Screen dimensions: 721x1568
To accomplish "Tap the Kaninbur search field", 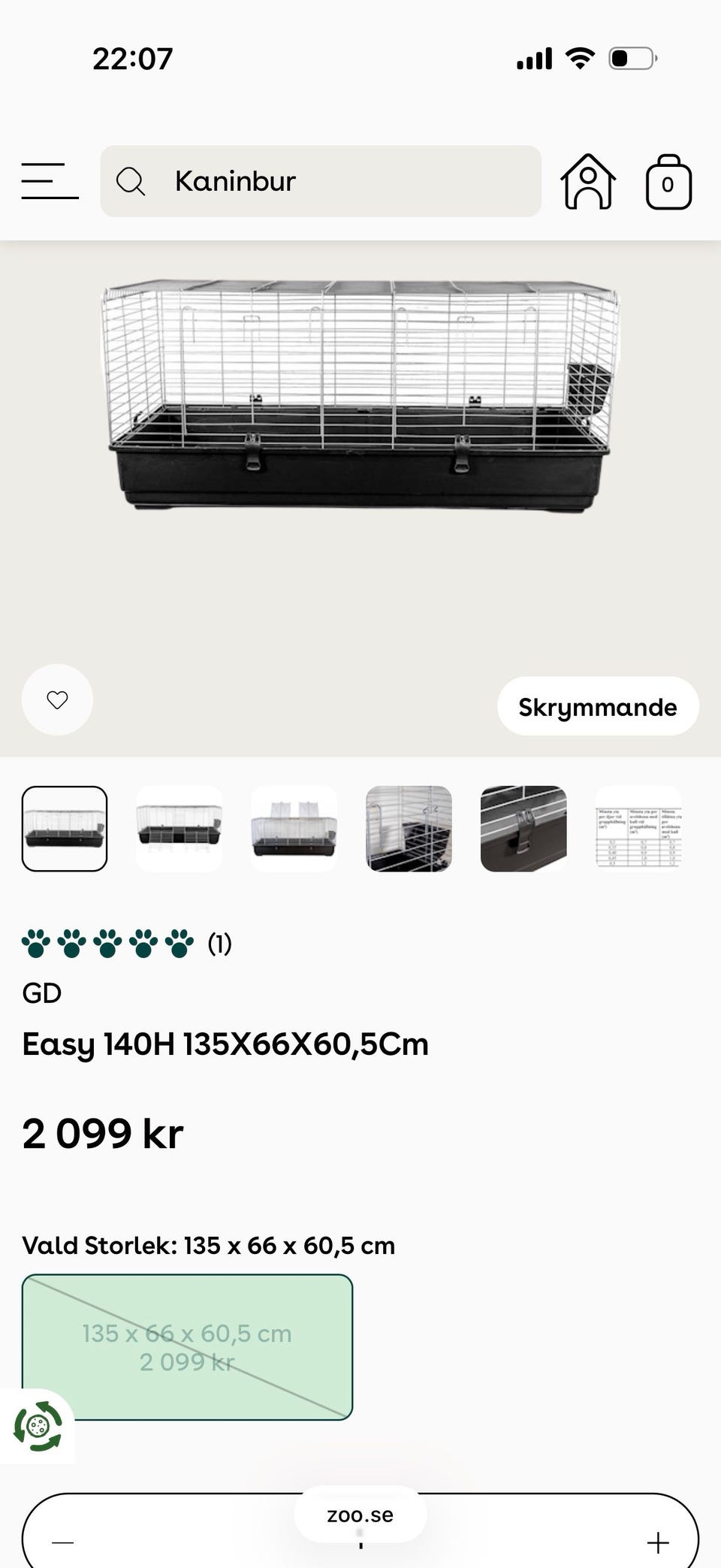I will 321,181.
